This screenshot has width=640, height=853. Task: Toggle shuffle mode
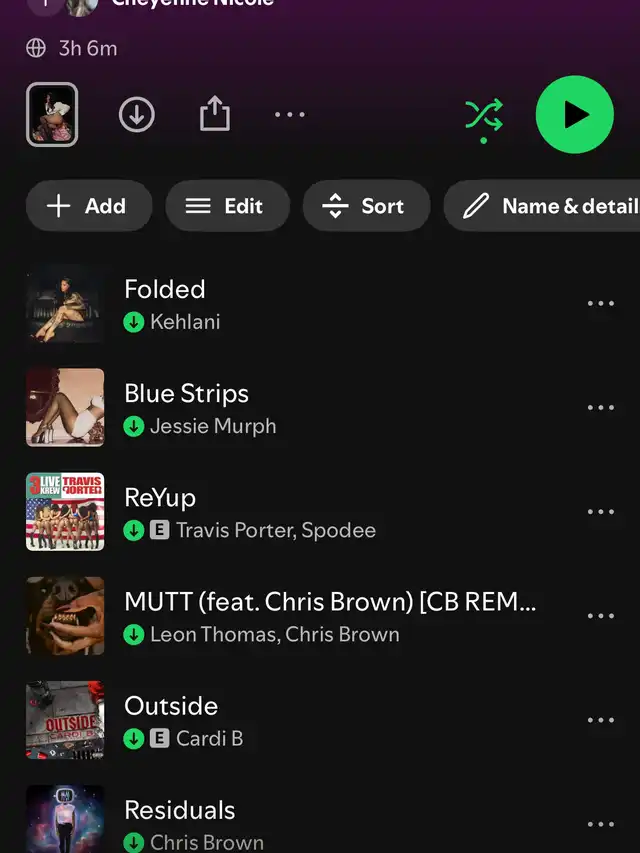(x=484, y=116)
